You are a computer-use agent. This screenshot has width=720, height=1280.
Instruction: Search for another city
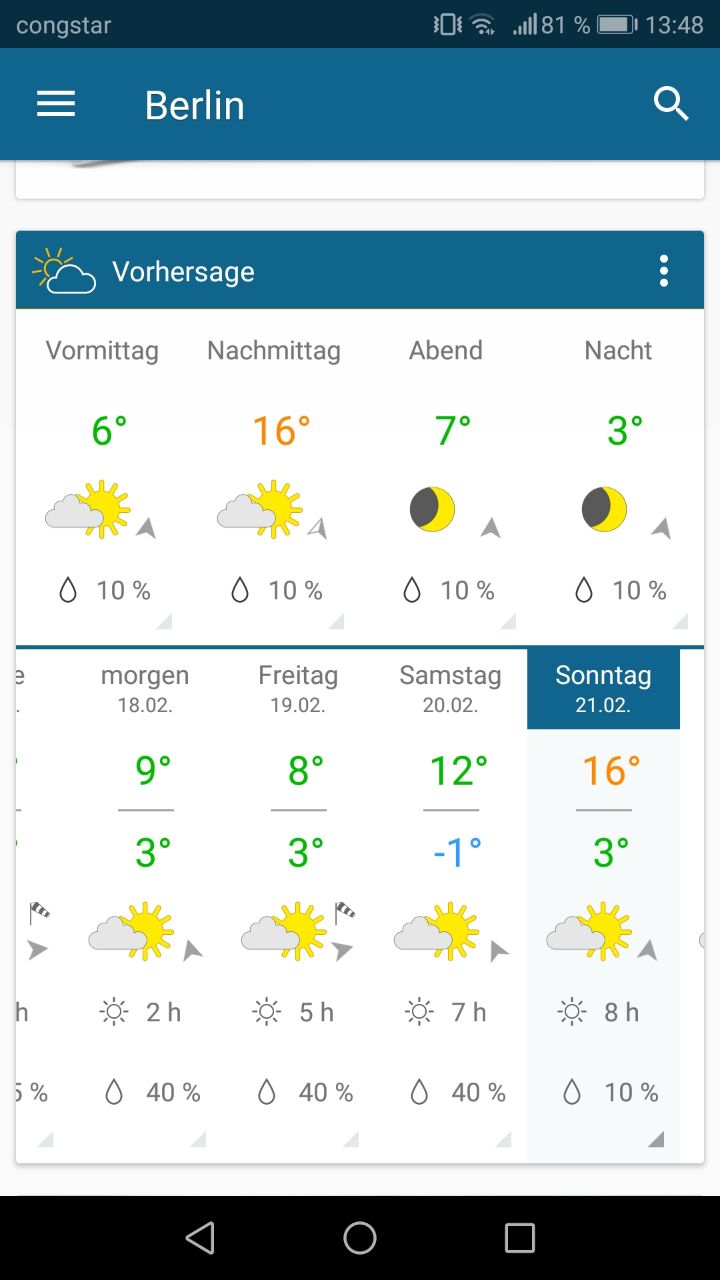point(671,104)
